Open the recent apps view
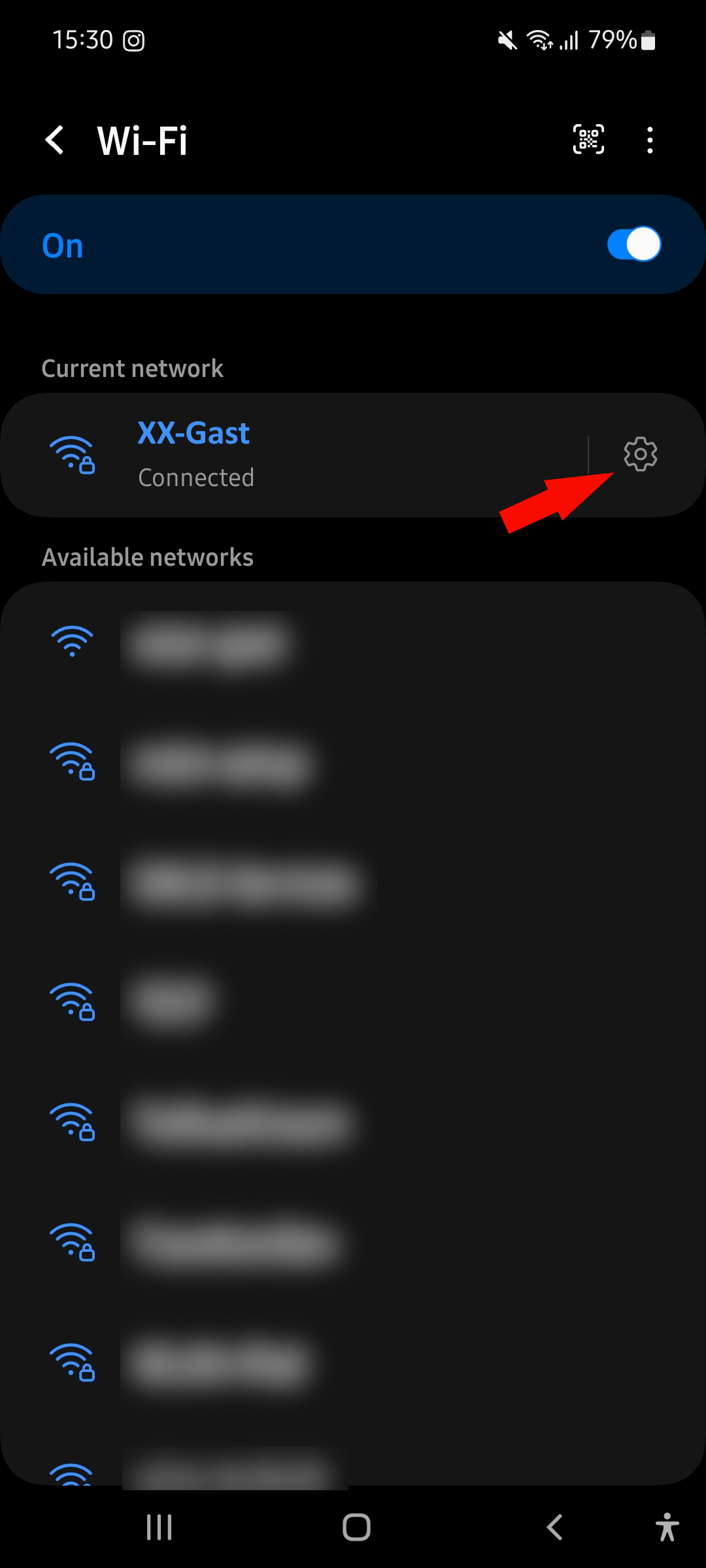The image size is (706, 1568). [x=159, y=1527]
